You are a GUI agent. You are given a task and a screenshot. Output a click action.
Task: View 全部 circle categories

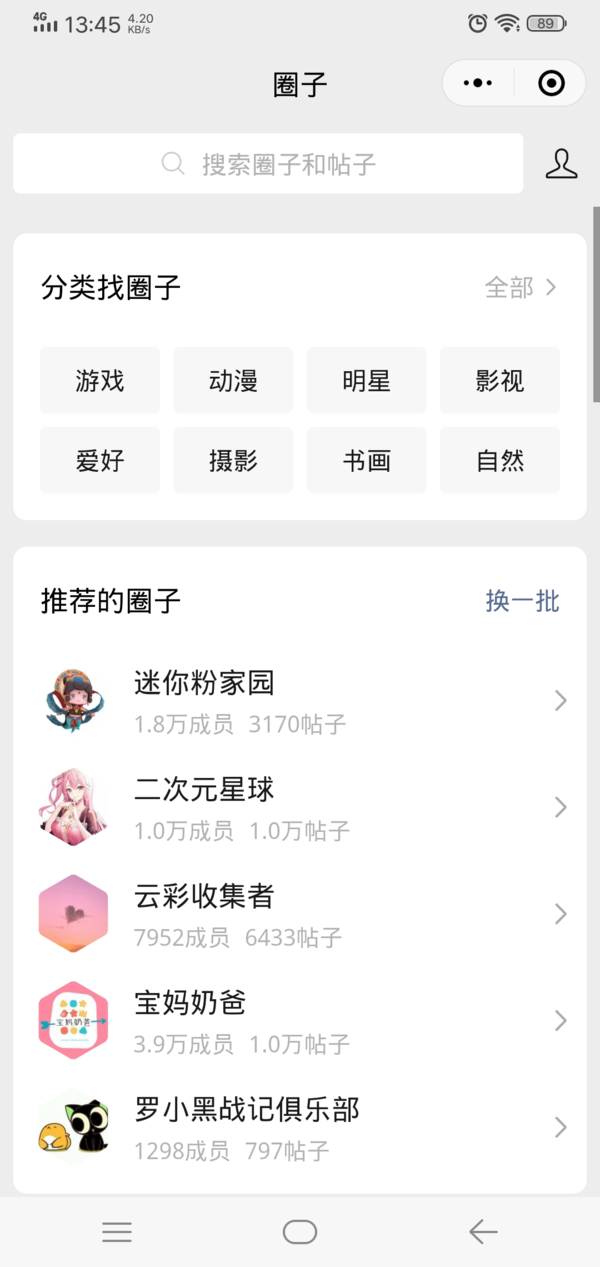pyautogui.click(x=520, y=288)
